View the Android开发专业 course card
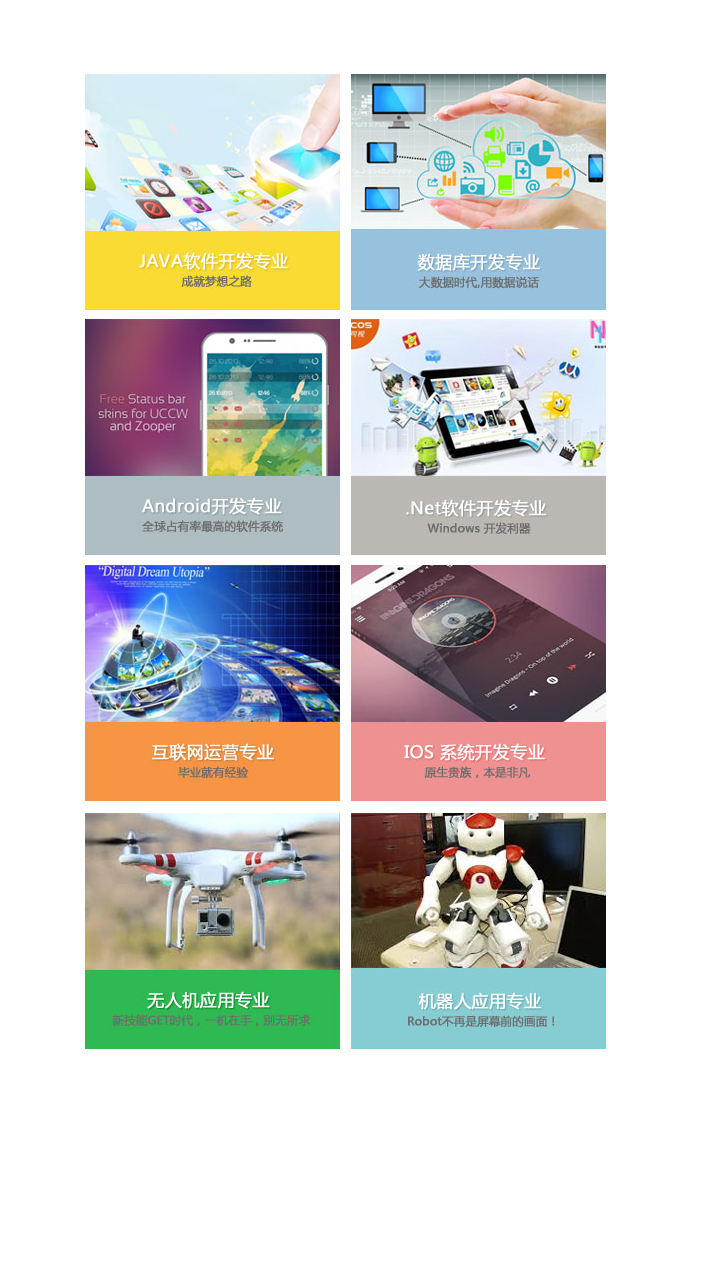 coord(212,437)
